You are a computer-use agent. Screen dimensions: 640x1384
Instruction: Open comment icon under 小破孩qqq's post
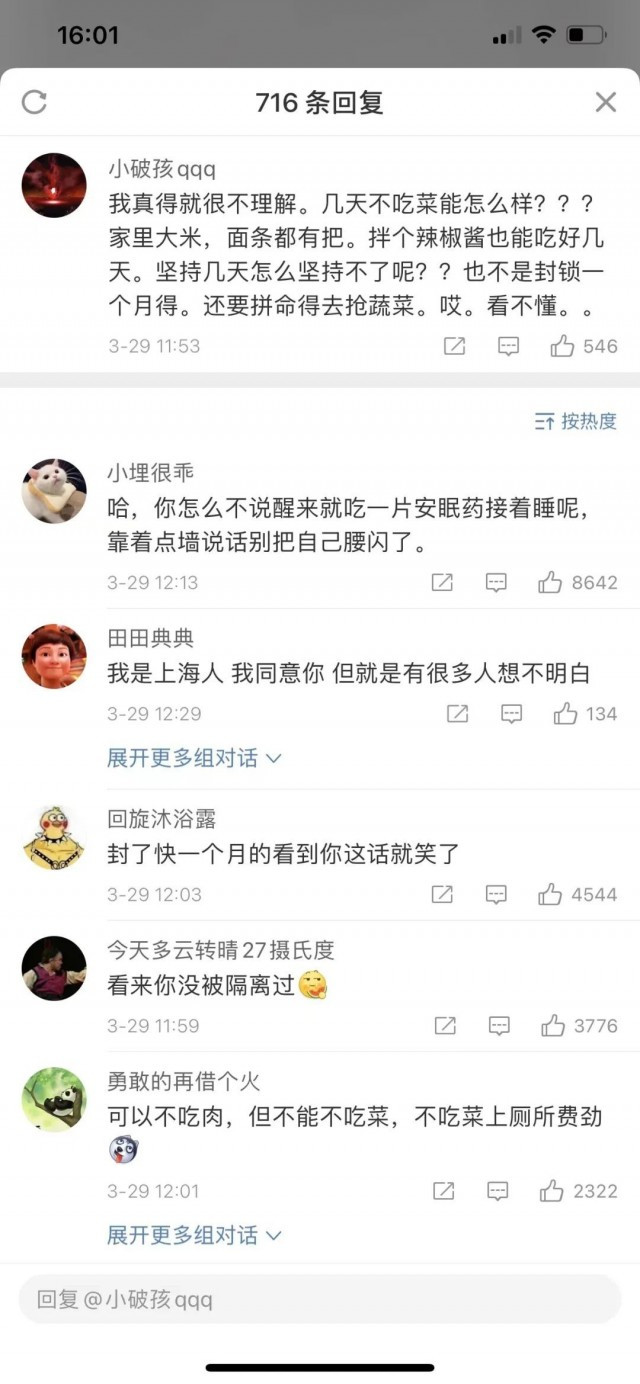click(x=508, y=346)
